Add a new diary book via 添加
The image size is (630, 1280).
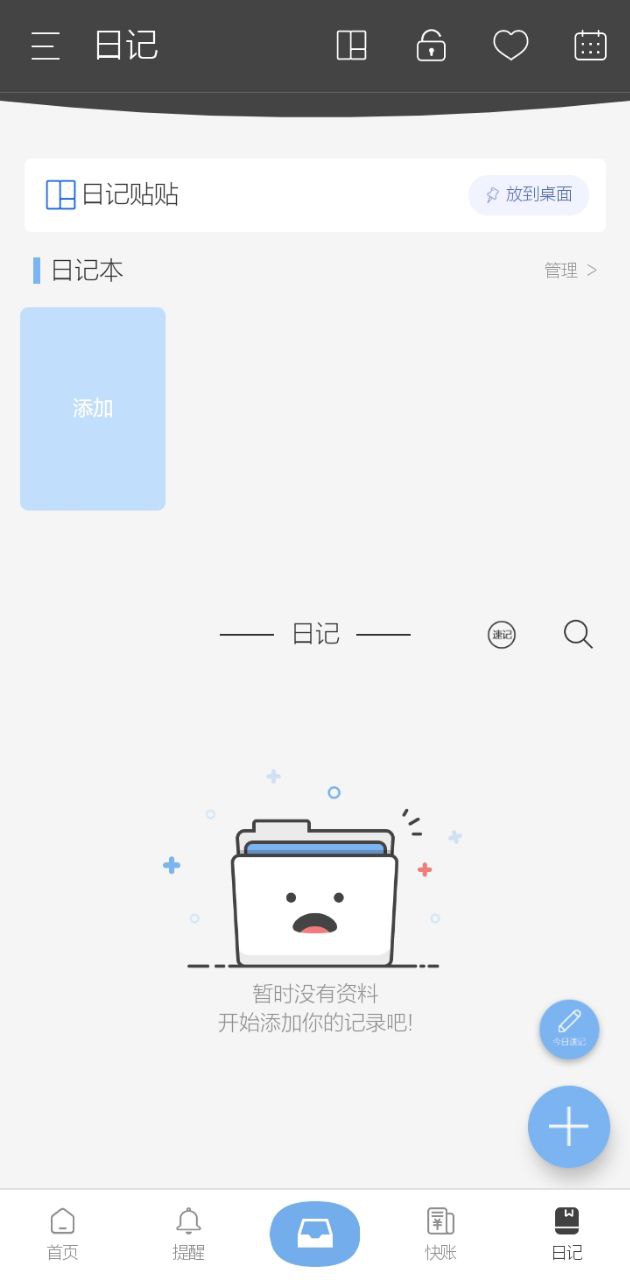pos(93,408)
